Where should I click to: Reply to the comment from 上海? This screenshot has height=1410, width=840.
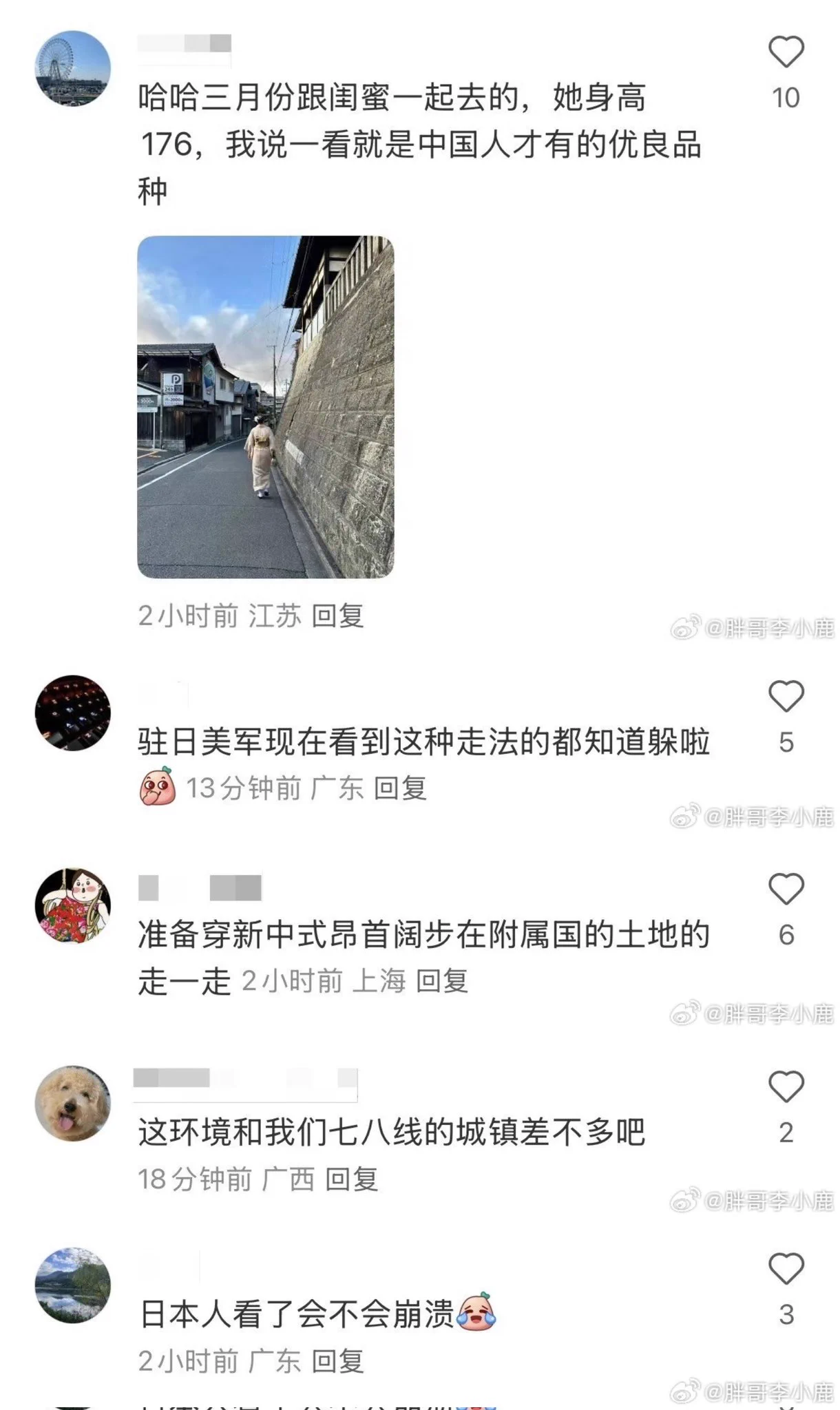442,981
